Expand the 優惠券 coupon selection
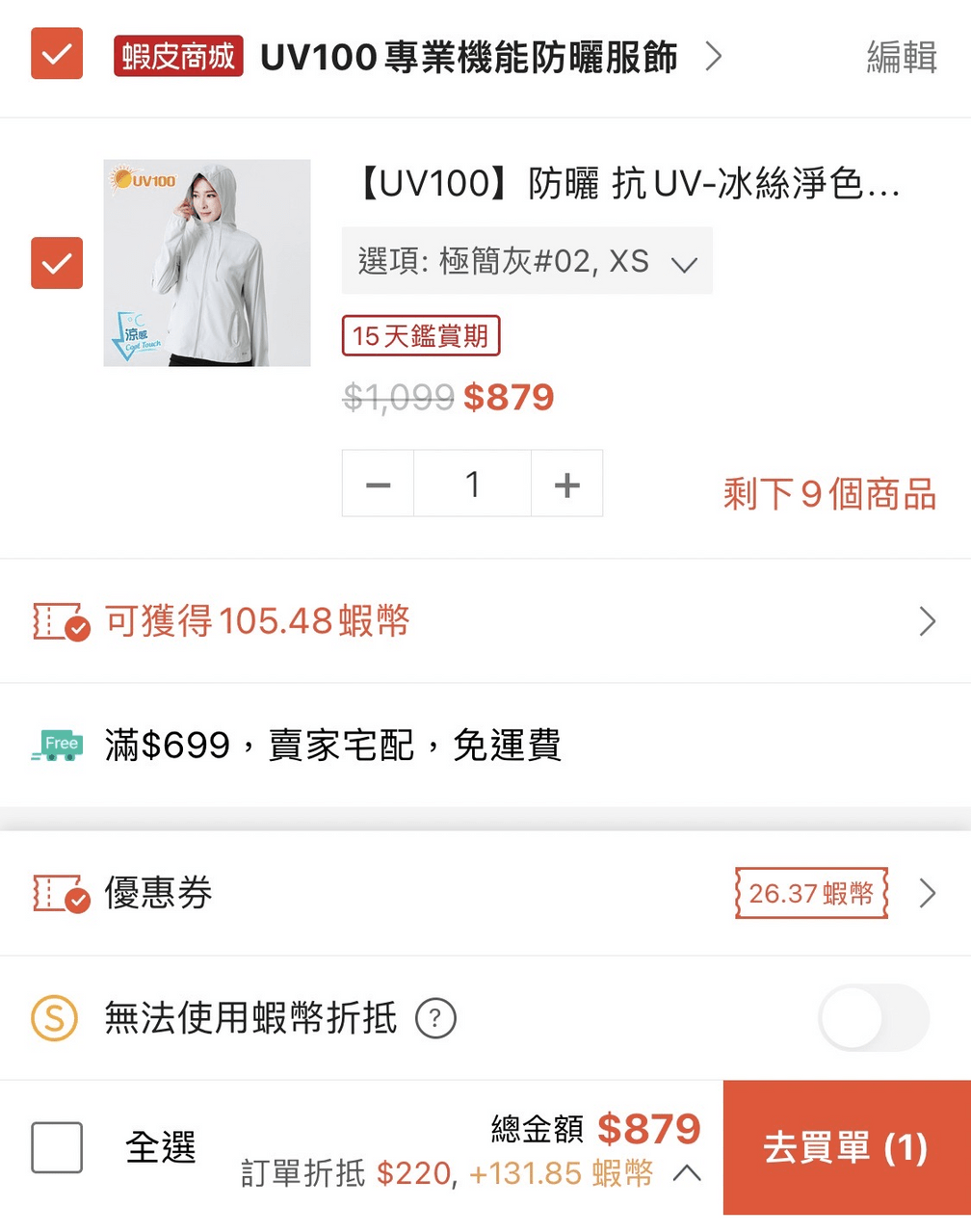The image size is (971, 1232). coord(928,893)
